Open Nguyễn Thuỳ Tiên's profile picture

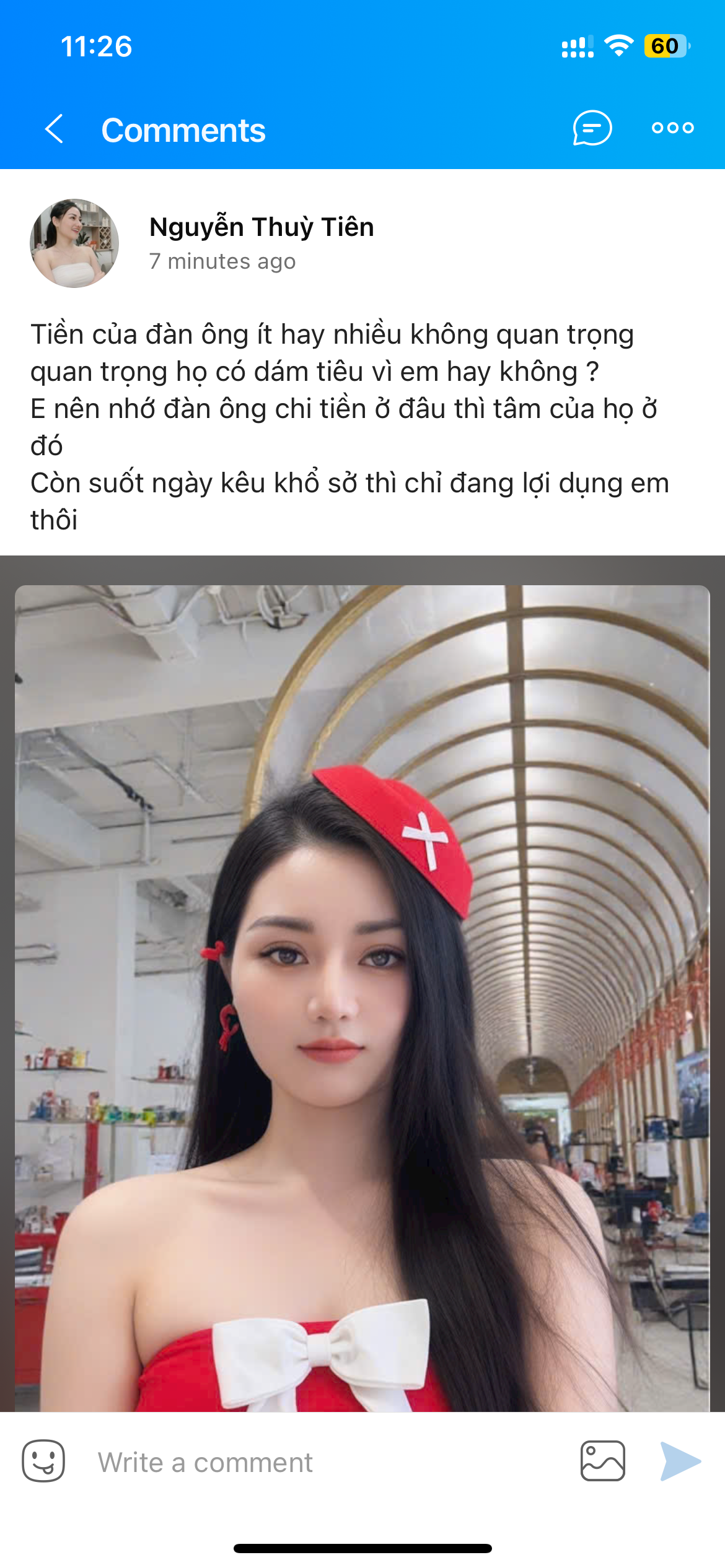pos(74,243)
